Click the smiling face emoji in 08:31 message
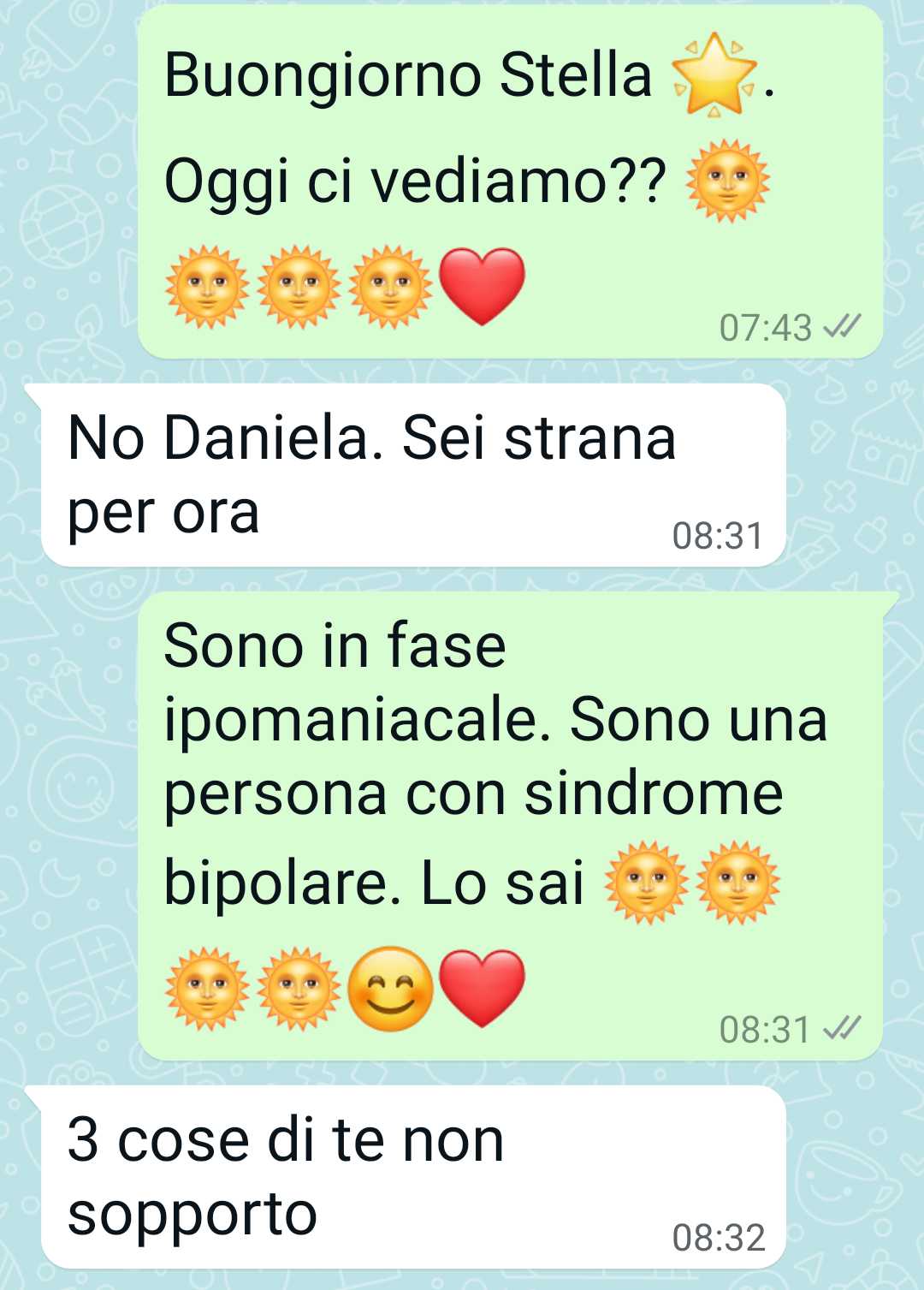 (x=392, y=984)
